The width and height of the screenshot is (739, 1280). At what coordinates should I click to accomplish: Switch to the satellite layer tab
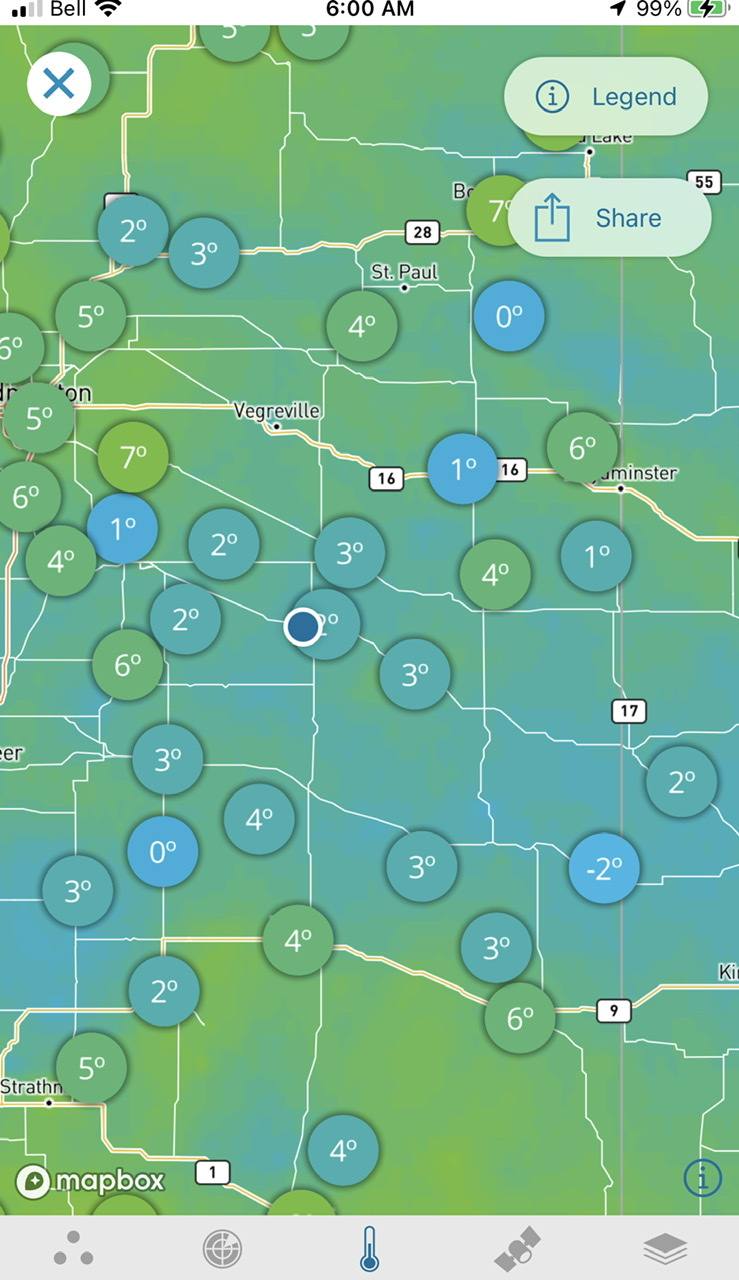pos(518,1248)
